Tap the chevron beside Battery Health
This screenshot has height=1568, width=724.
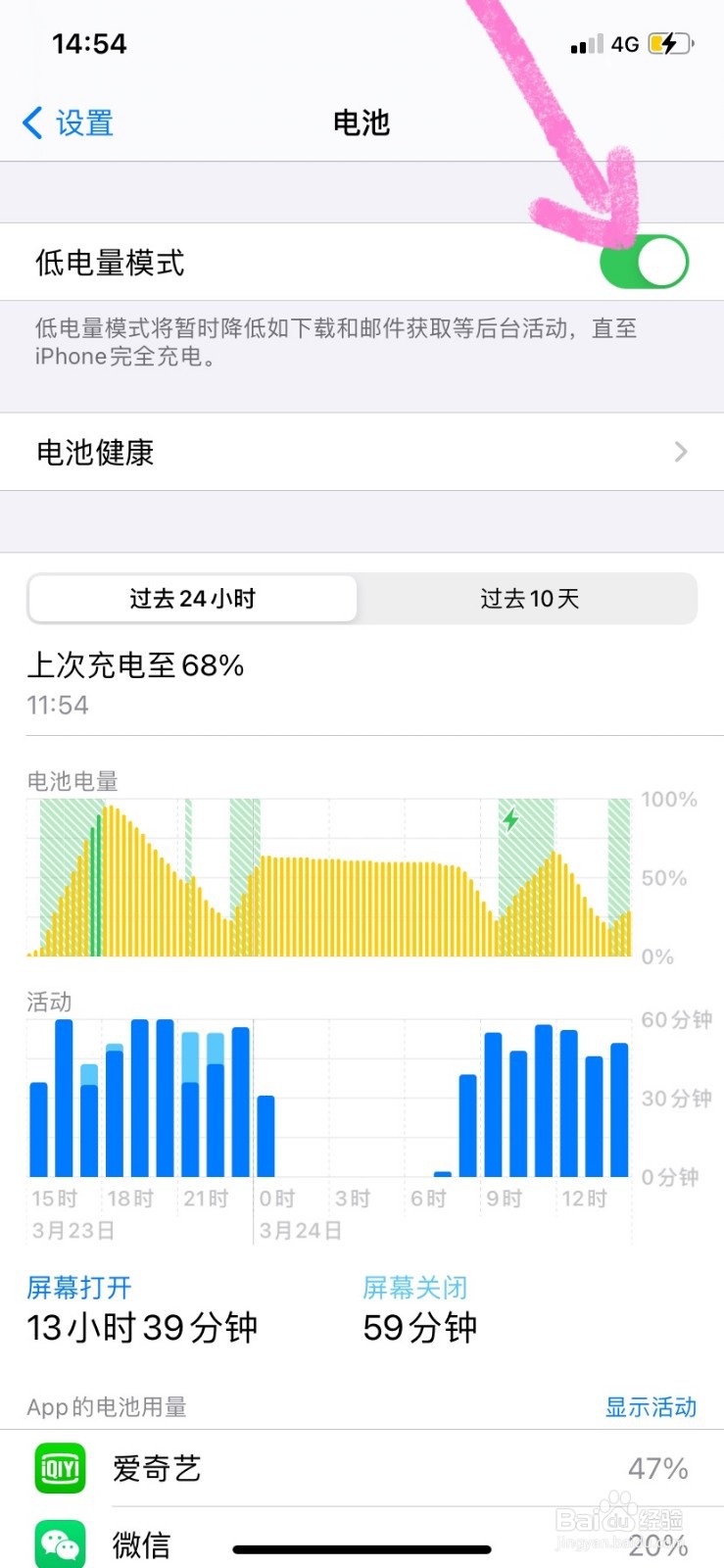tap(682, 452)
